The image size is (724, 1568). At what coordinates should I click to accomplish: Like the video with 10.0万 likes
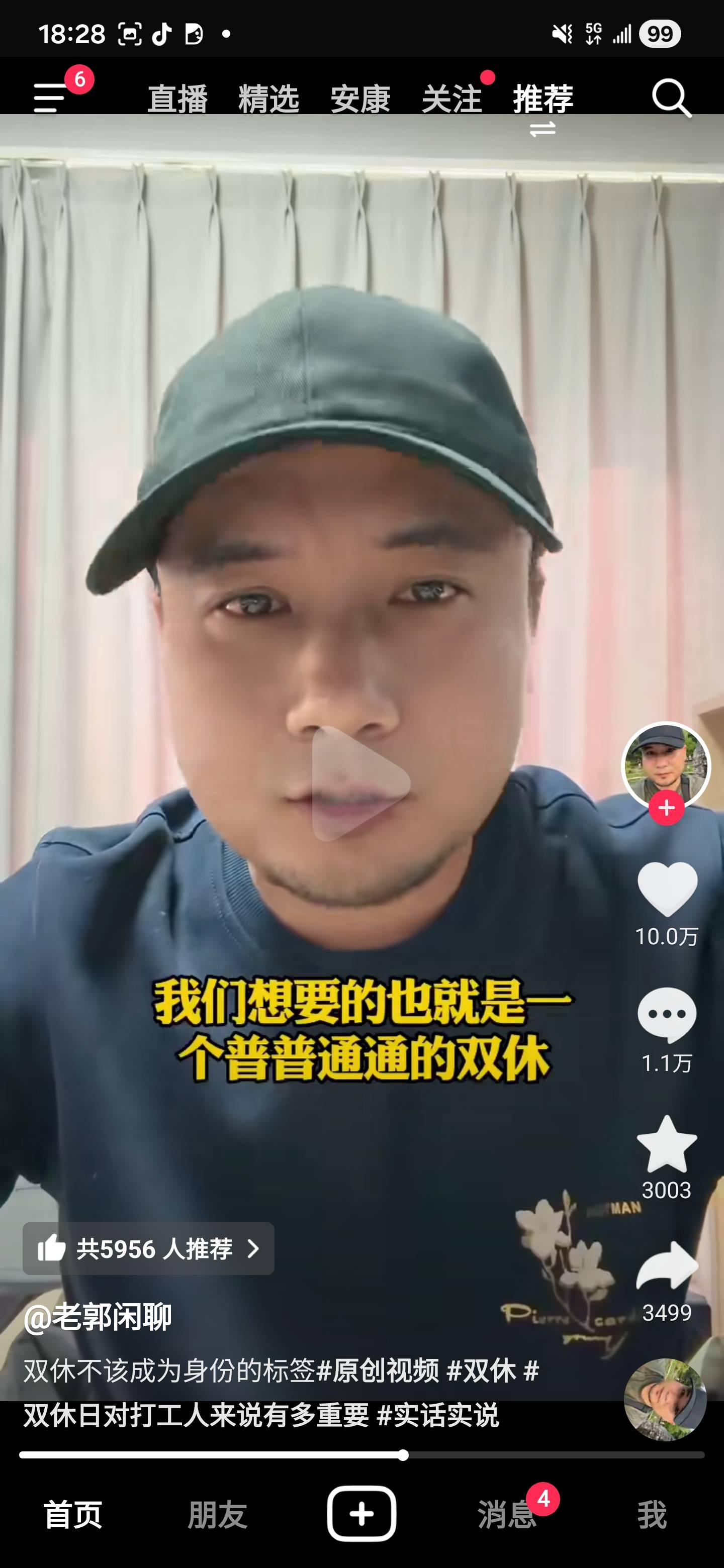click(x=666, y=890)
